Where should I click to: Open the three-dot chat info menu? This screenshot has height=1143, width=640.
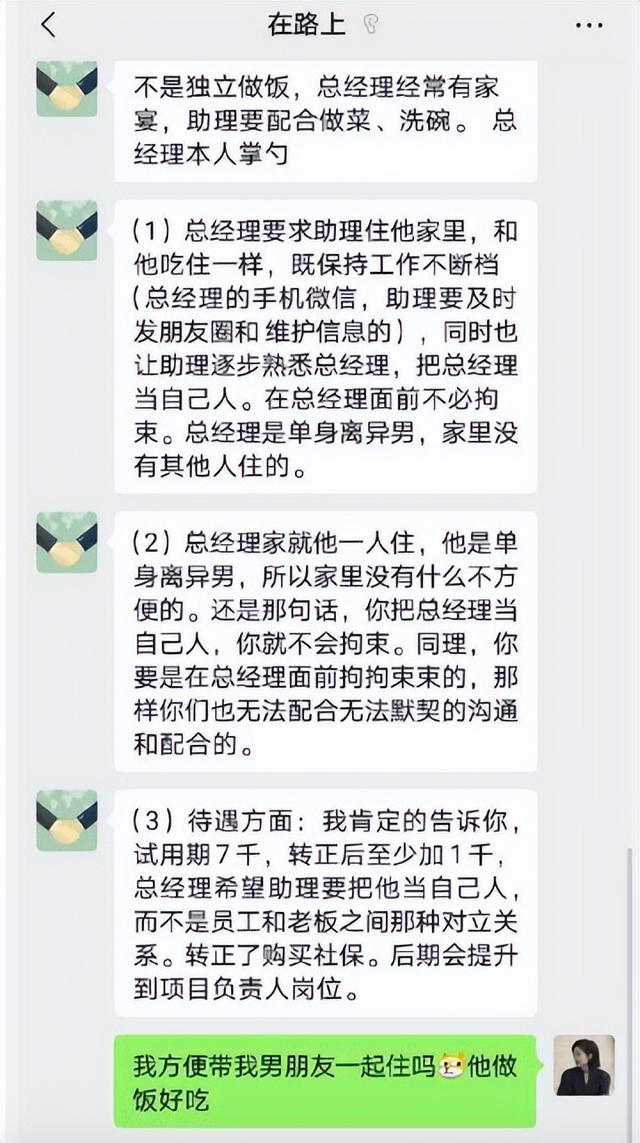(589, 26)
